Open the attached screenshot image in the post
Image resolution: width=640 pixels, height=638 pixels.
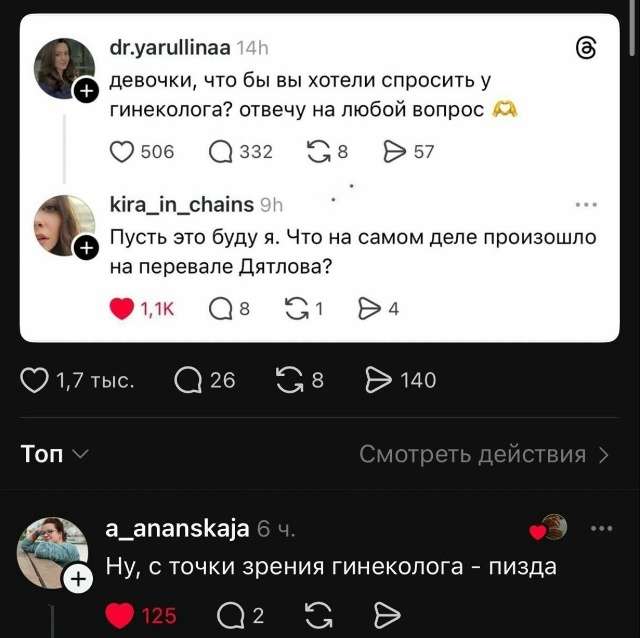point(320,178)
